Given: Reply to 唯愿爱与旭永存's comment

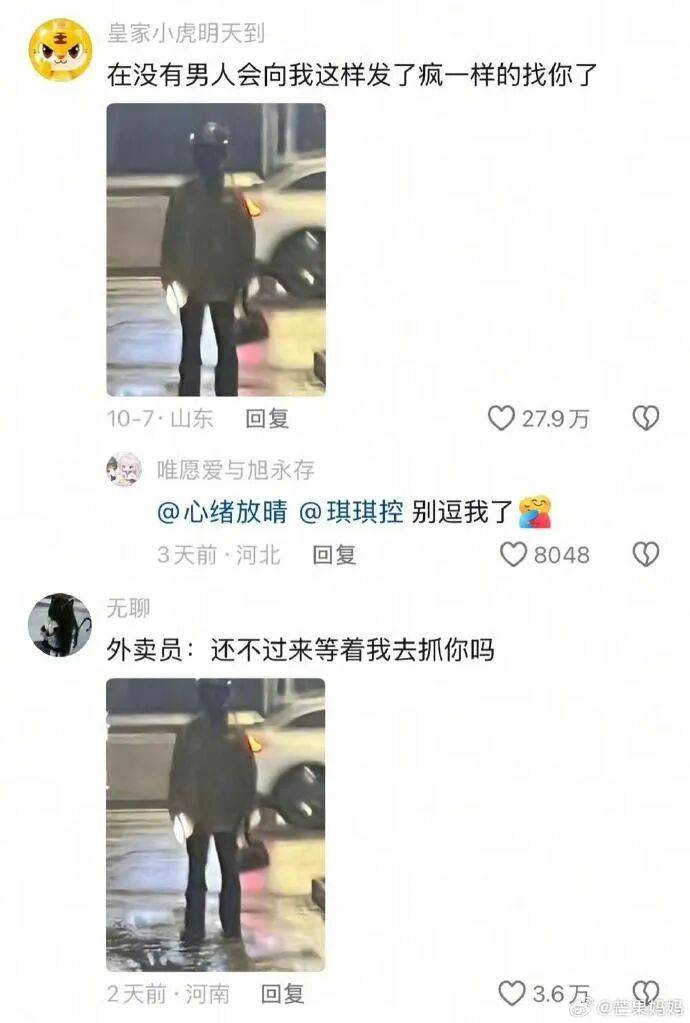Looking at the screenshot, I should pos(334,554).
